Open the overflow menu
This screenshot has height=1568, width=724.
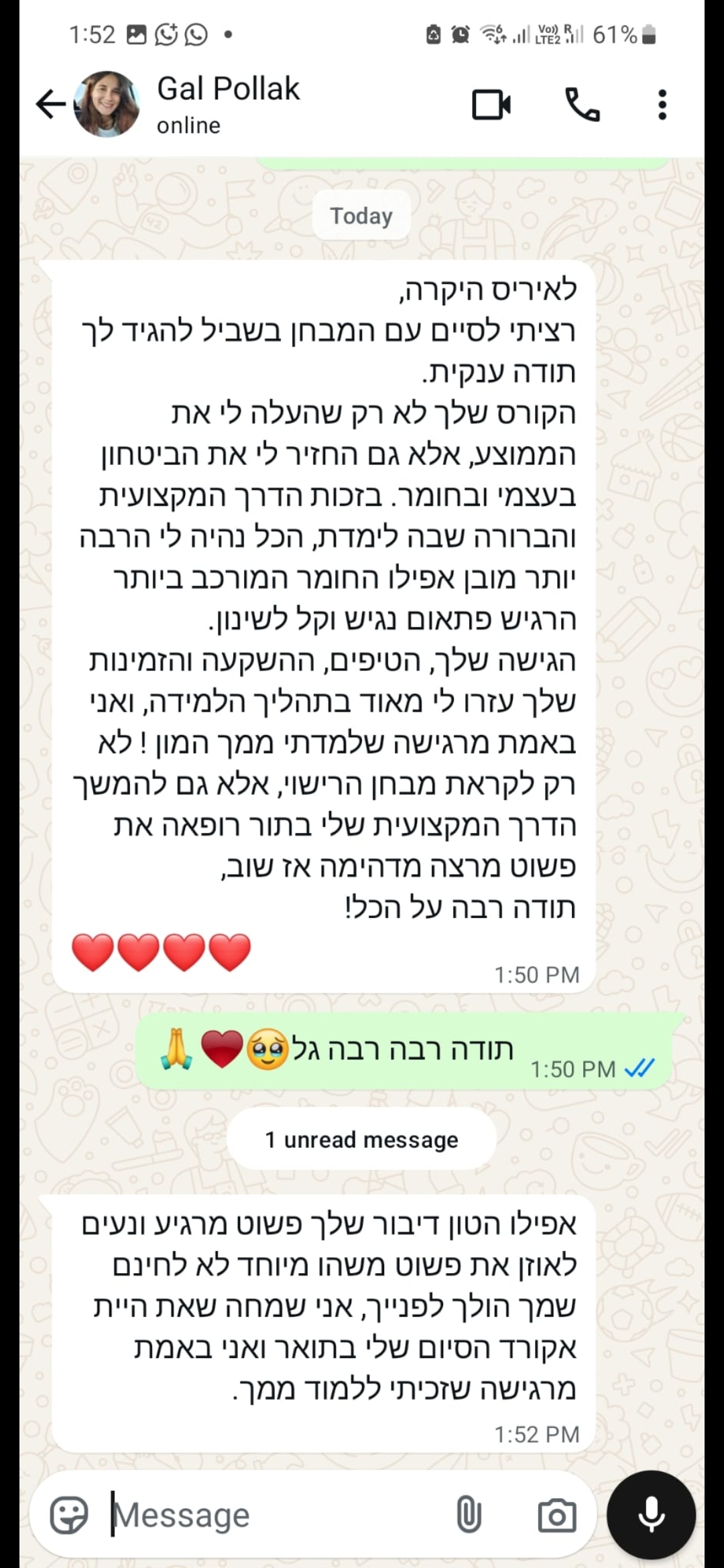coord(662,105)
